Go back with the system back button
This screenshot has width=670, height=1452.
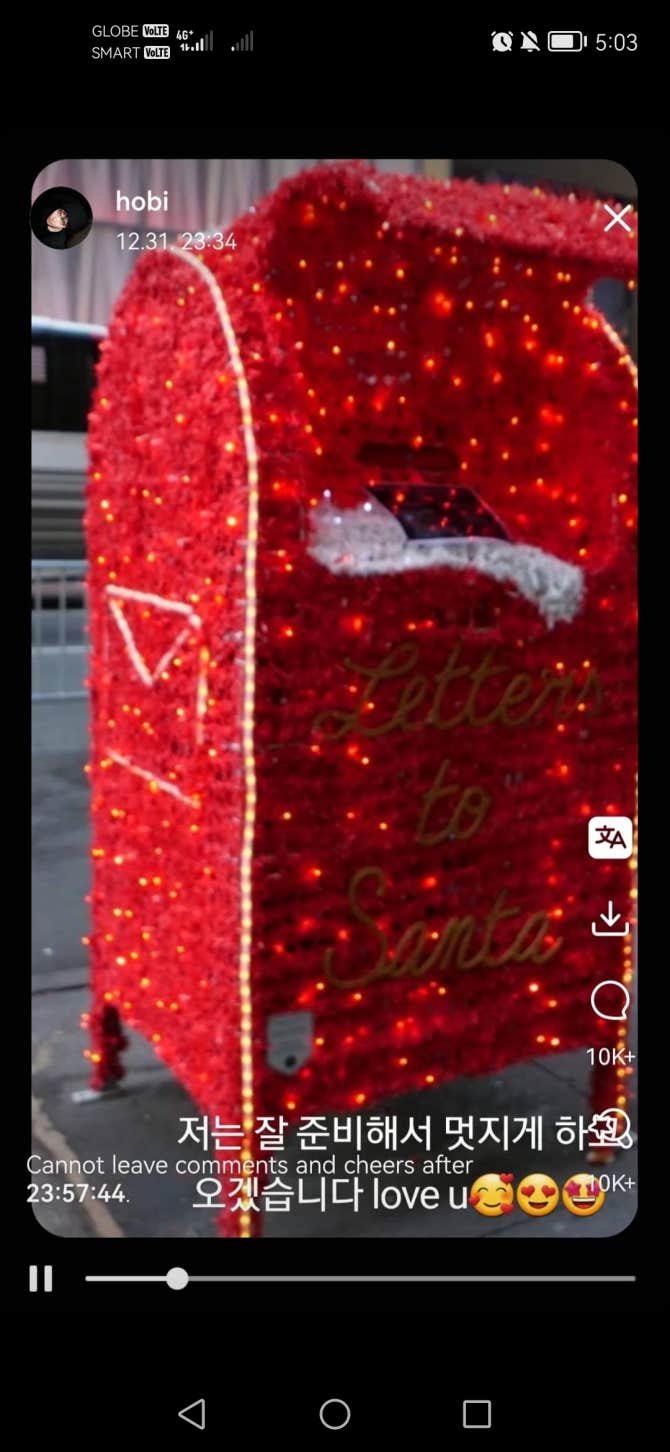[x=191, y=1414]
